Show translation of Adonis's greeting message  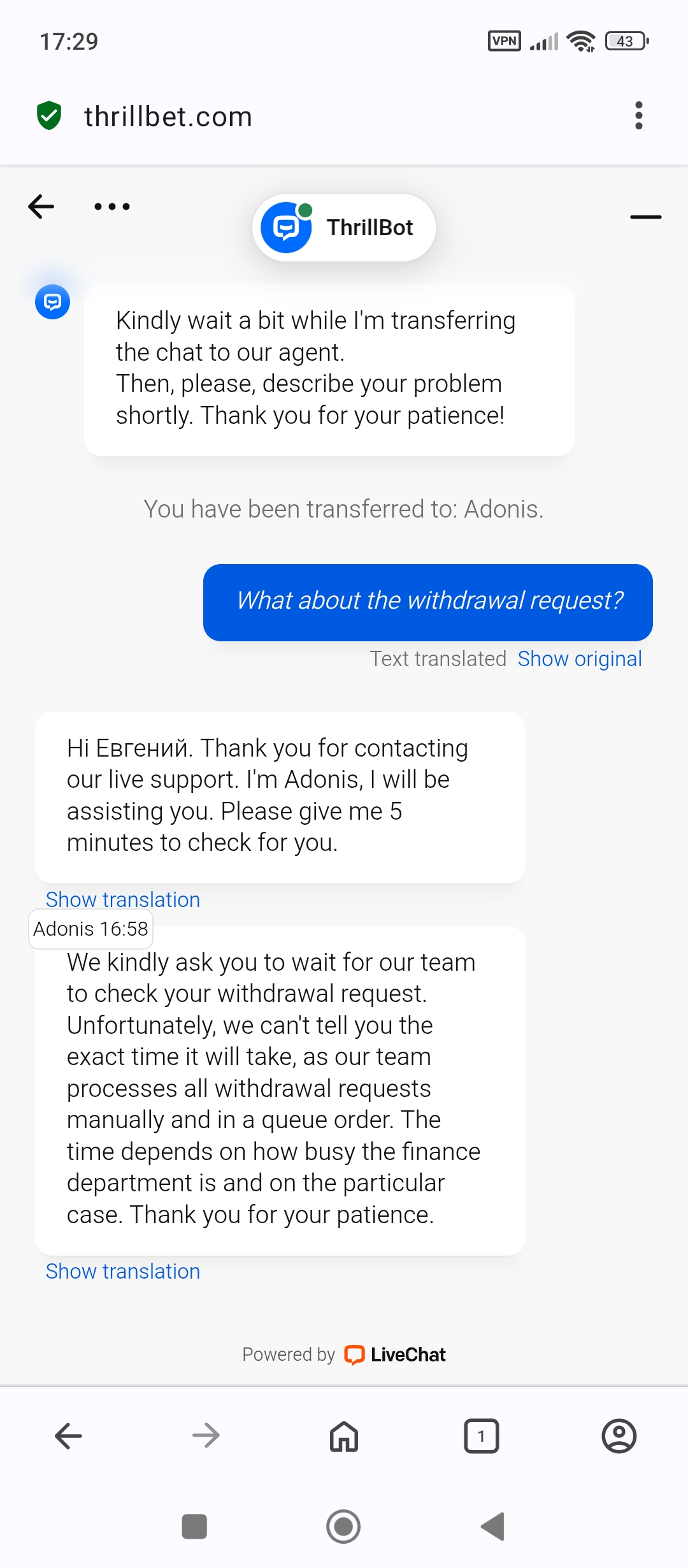(123, 899)
